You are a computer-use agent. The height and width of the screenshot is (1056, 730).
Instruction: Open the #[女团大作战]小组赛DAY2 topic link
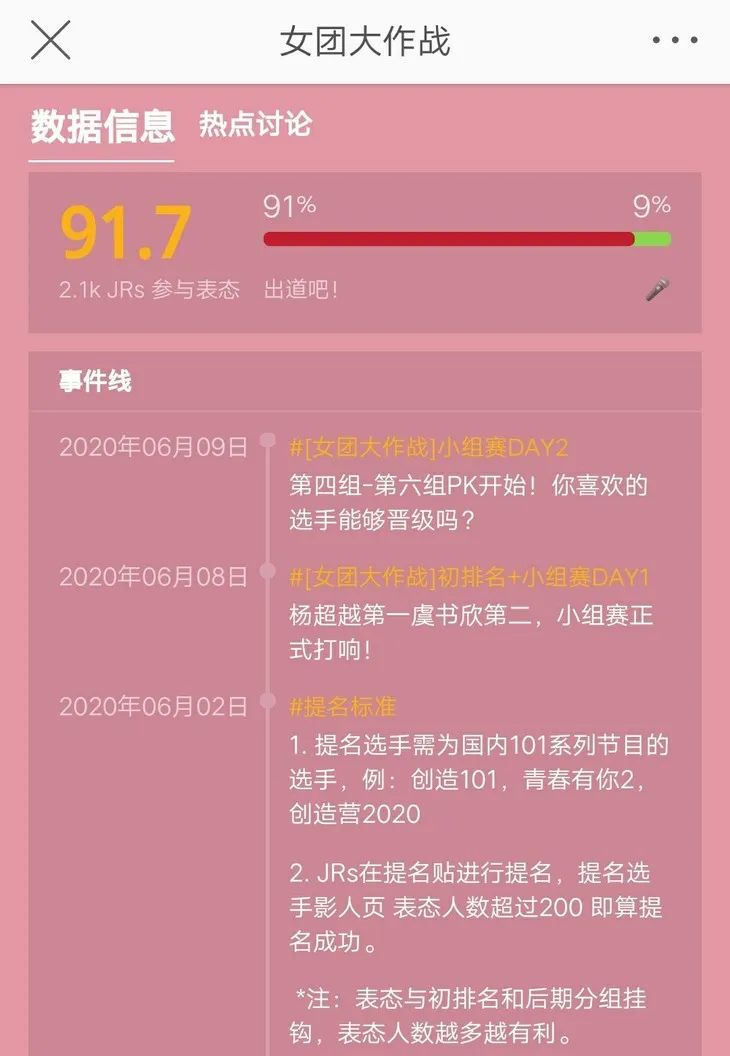pyautogui.click(x=428, y=447)
